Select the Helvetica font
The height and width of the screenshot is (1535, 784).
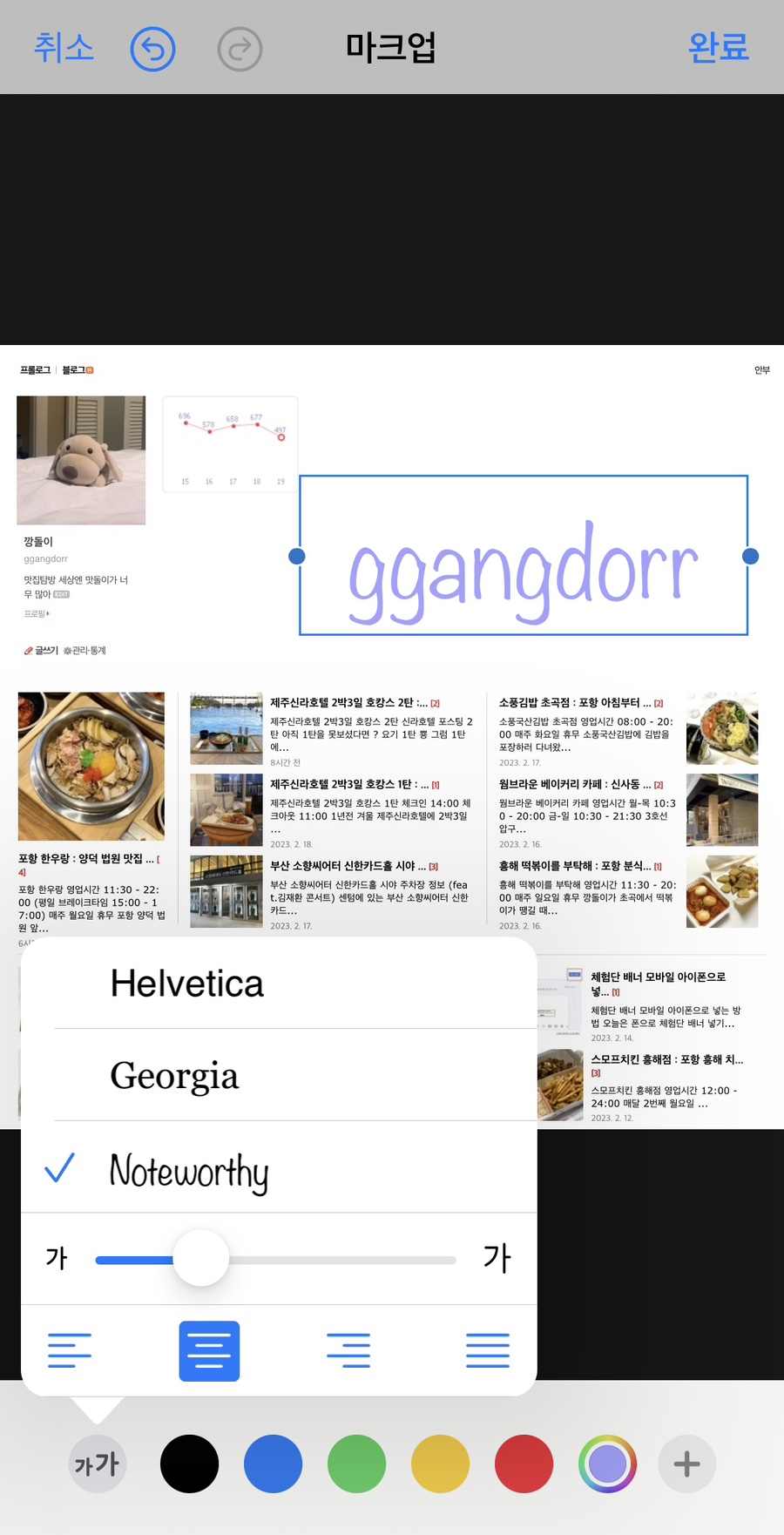pos(187,984)
